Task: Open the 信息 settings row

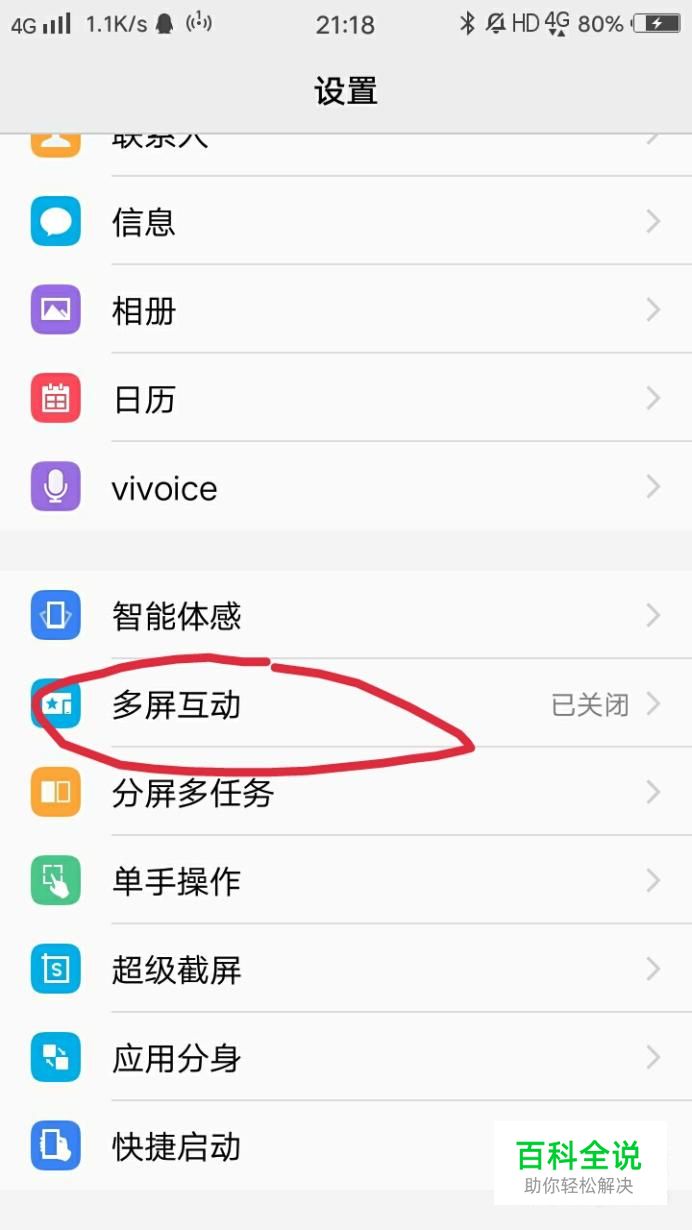Action: click(346, 221)
